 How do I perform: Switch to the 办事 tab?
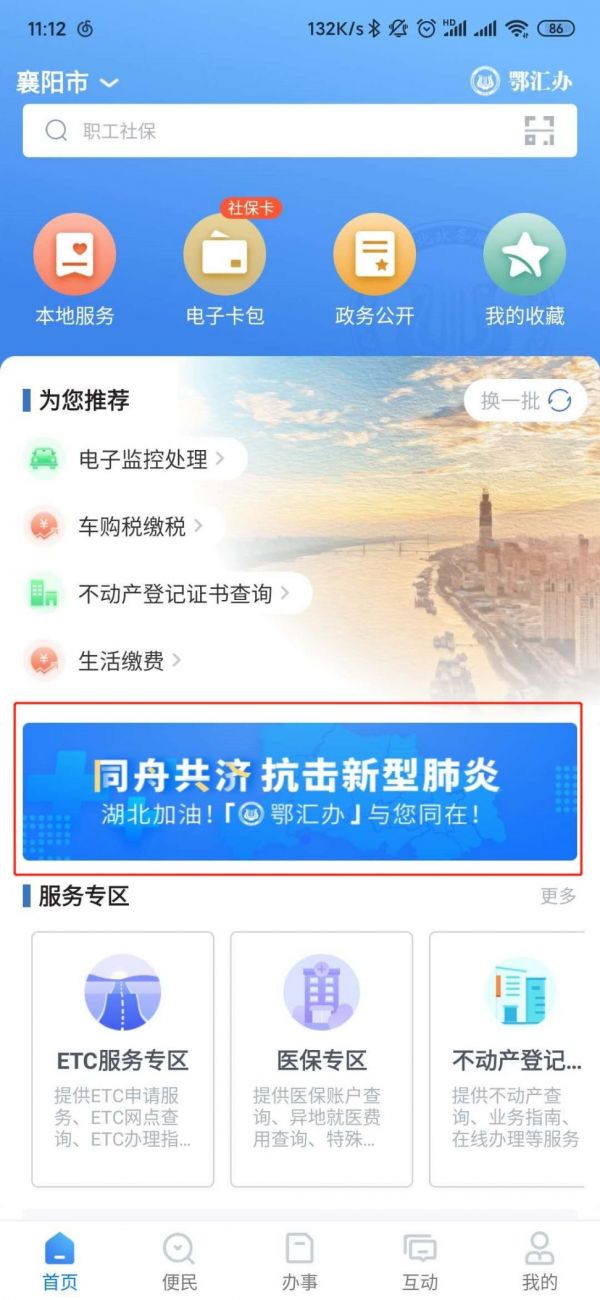pyautogui.click(x=300, y=1260)
